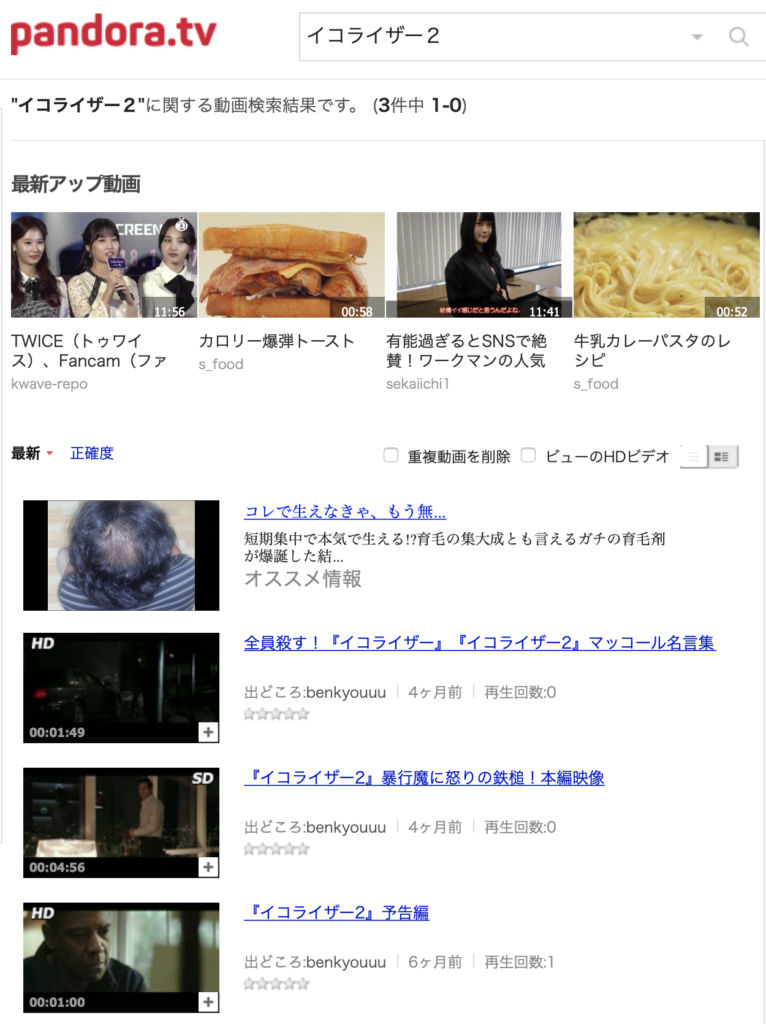The width and height of the screenshot is (766, 1024).
Task: Switch to list view layout
Action: coord(693,457)
